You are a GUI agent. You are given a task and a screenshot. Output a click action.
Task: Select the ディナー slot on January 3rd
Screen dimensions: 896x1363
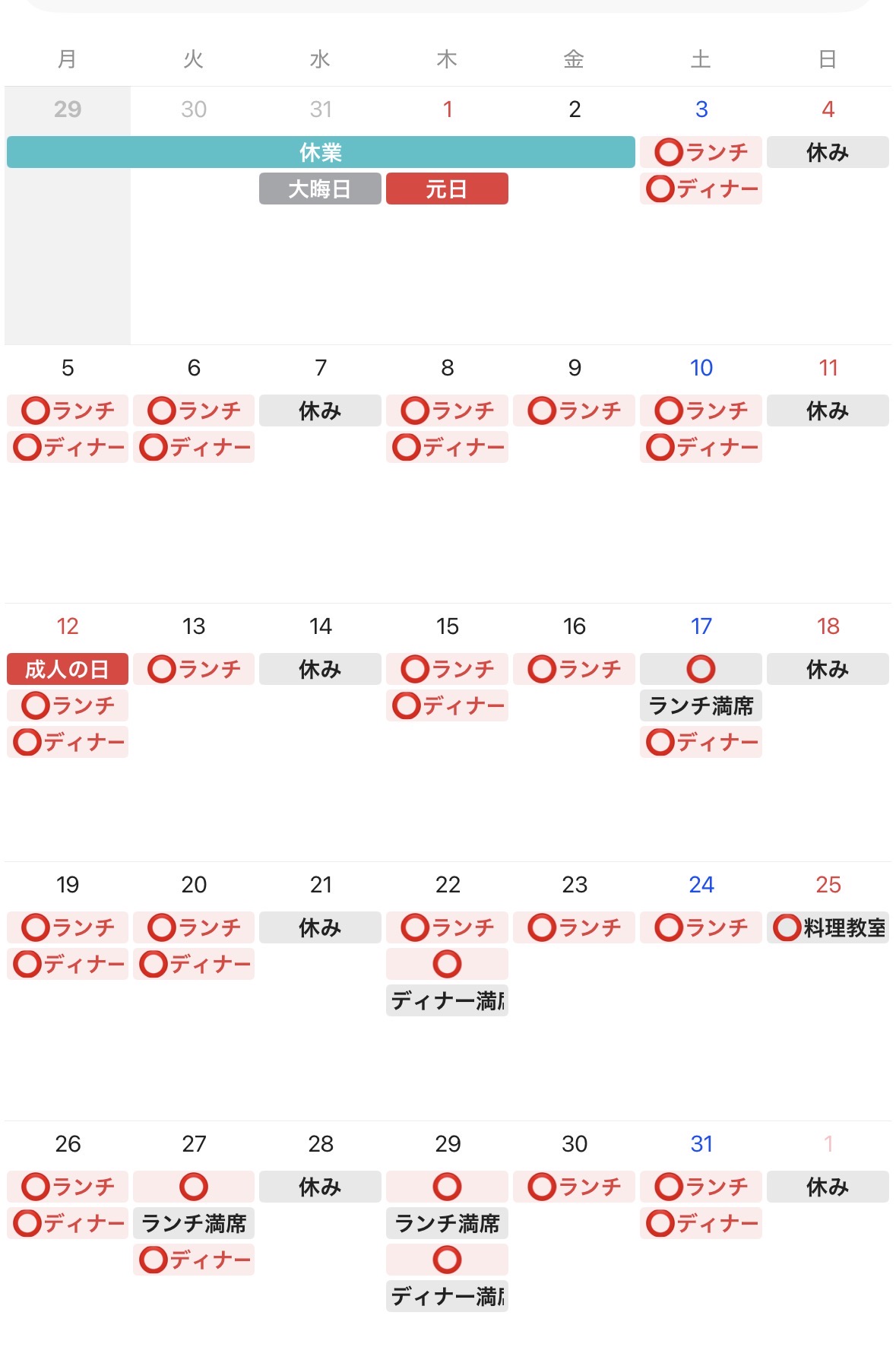pos(701,189)
